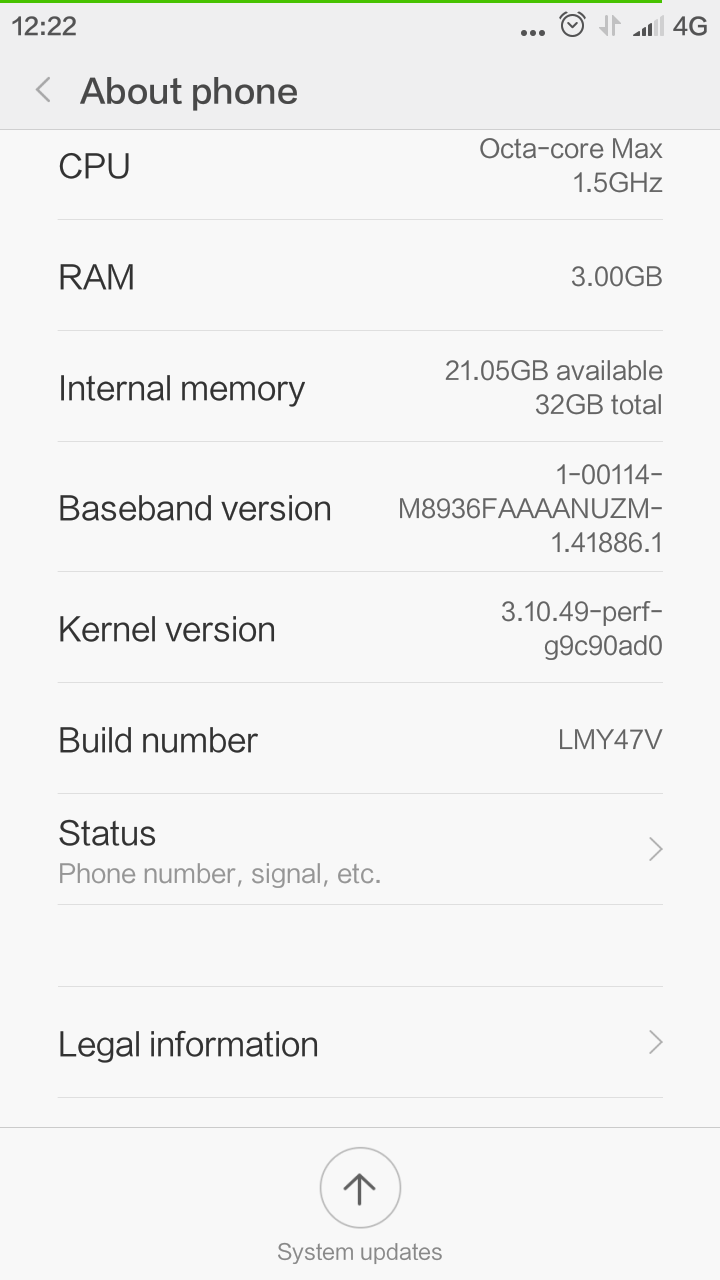Open Legal information
The height and width of the screenshot is (1280, 720).
tap(360, 1043)
